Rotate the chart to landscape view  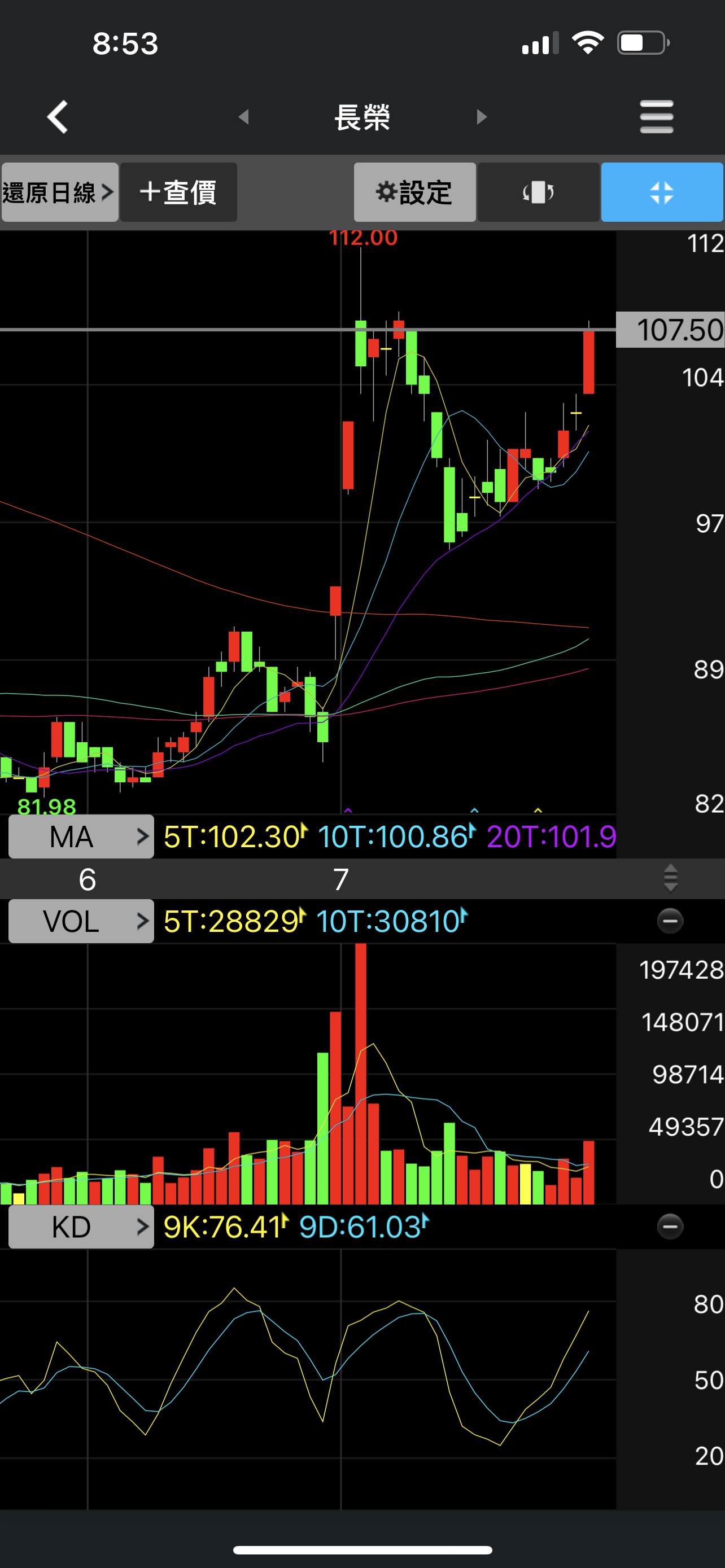(538, 192)
